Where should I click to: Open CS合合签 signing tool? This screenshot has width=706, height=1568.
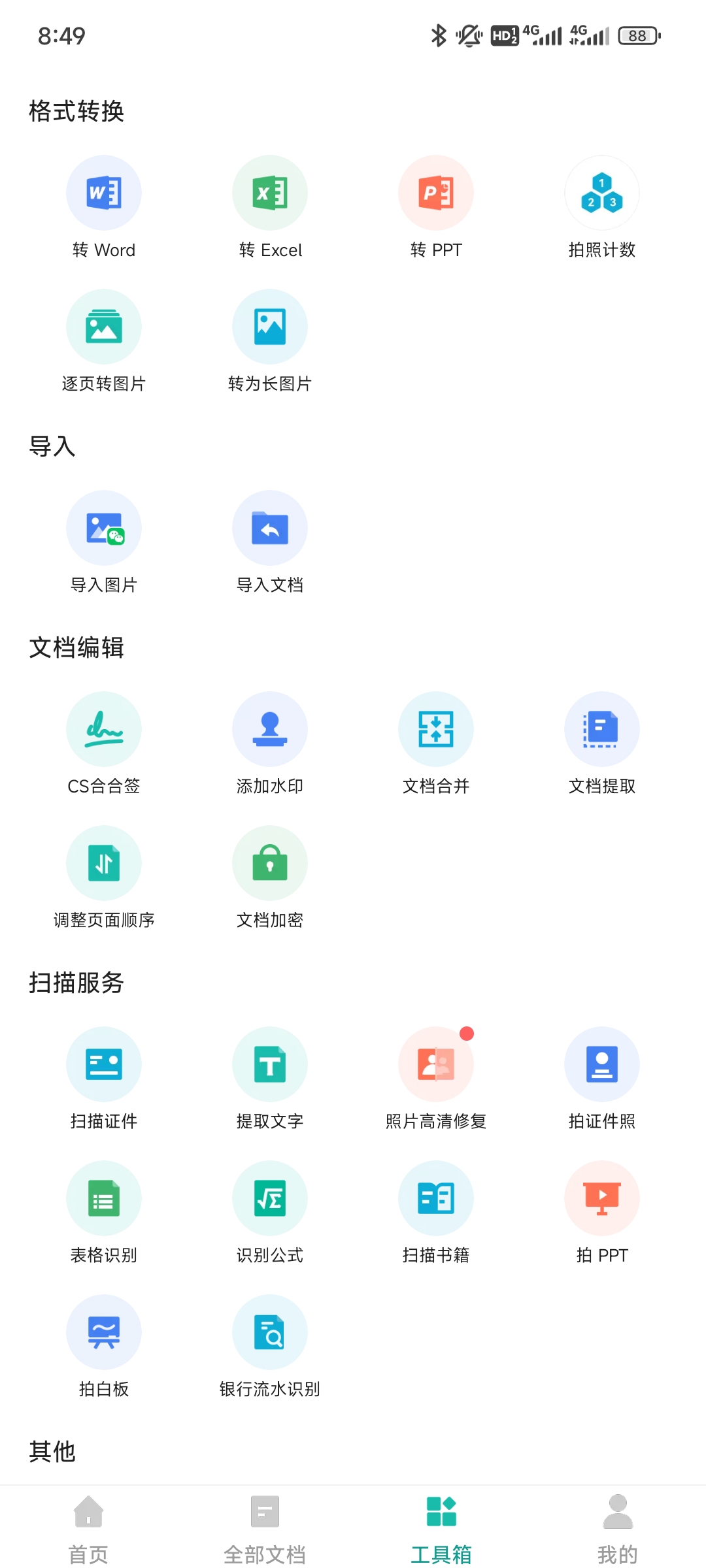(x=104, y=730)
